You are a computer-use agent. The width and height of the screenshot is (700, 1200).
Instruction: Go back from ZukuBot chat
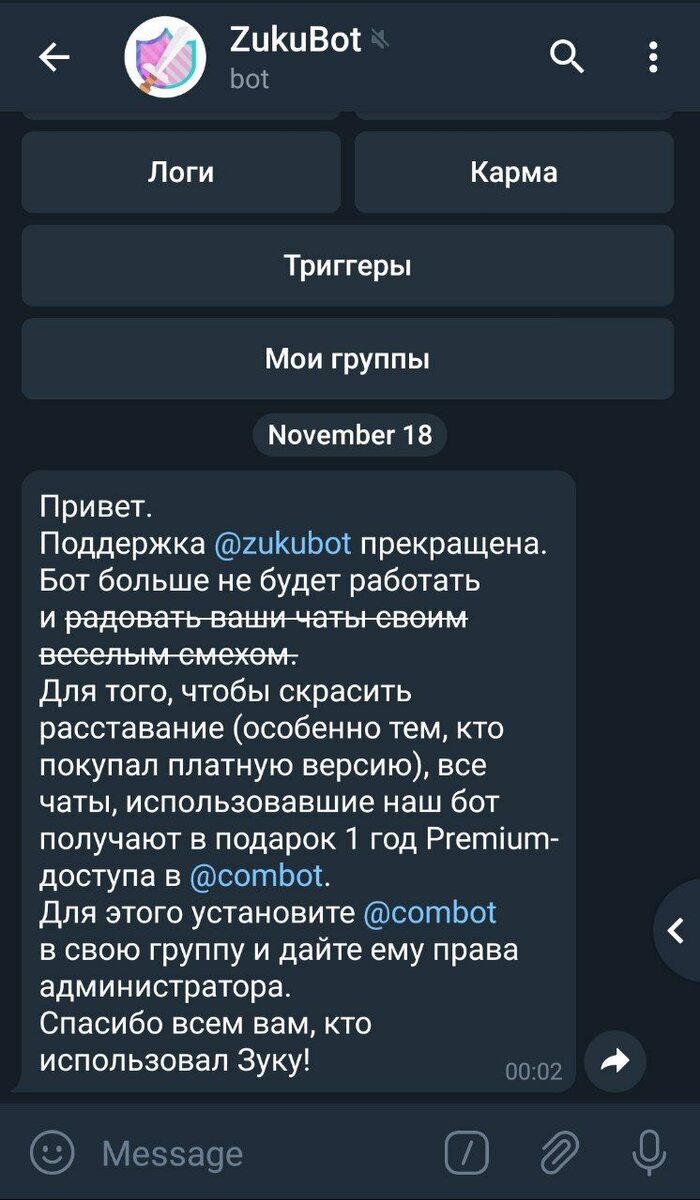click(54, 58)
